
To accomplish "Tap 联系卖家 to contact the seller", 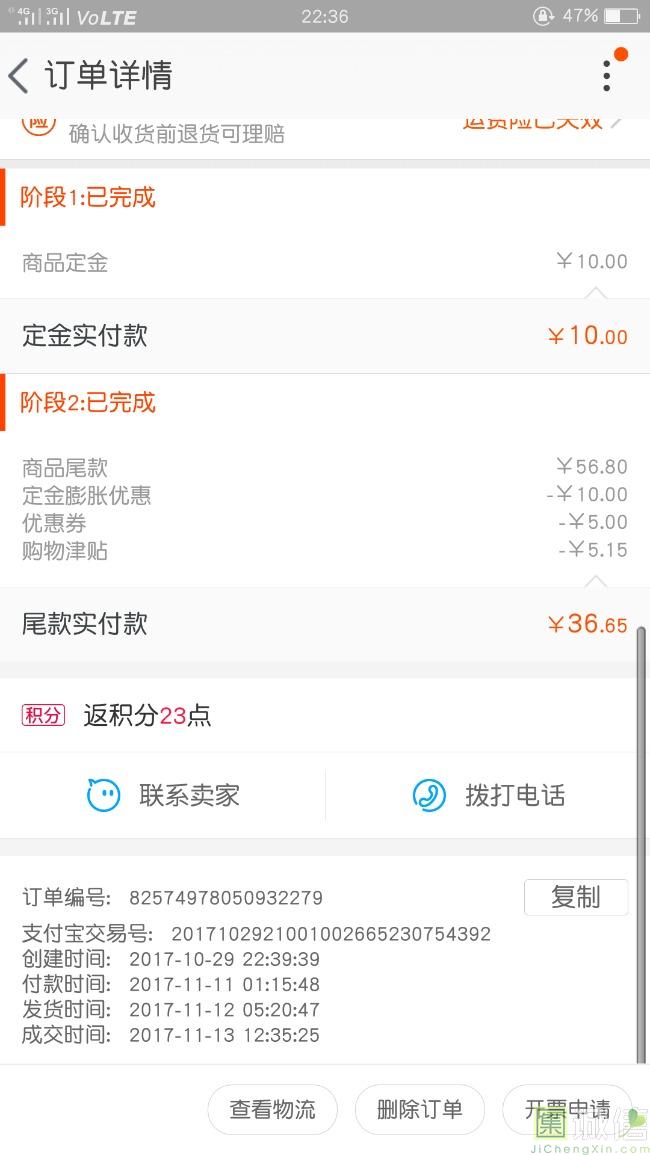I will click(x=163, y=796).
